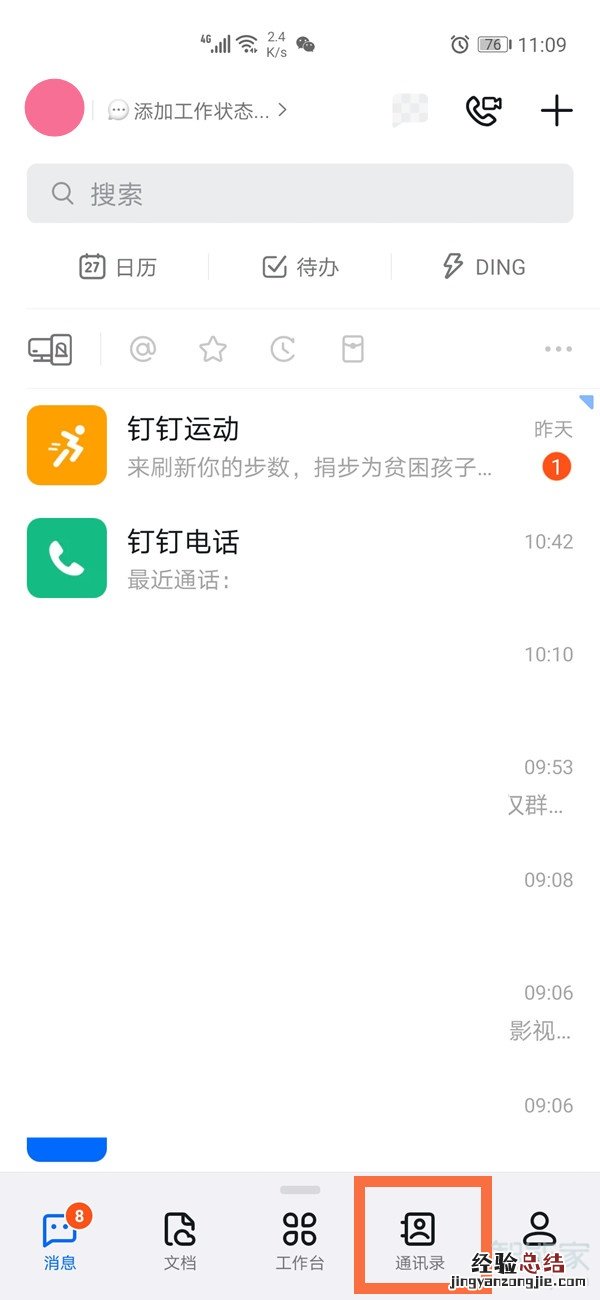Open the 钉钉电话 conversation
This screenshot has height=1300, width=600.
(x=300, y=558)
